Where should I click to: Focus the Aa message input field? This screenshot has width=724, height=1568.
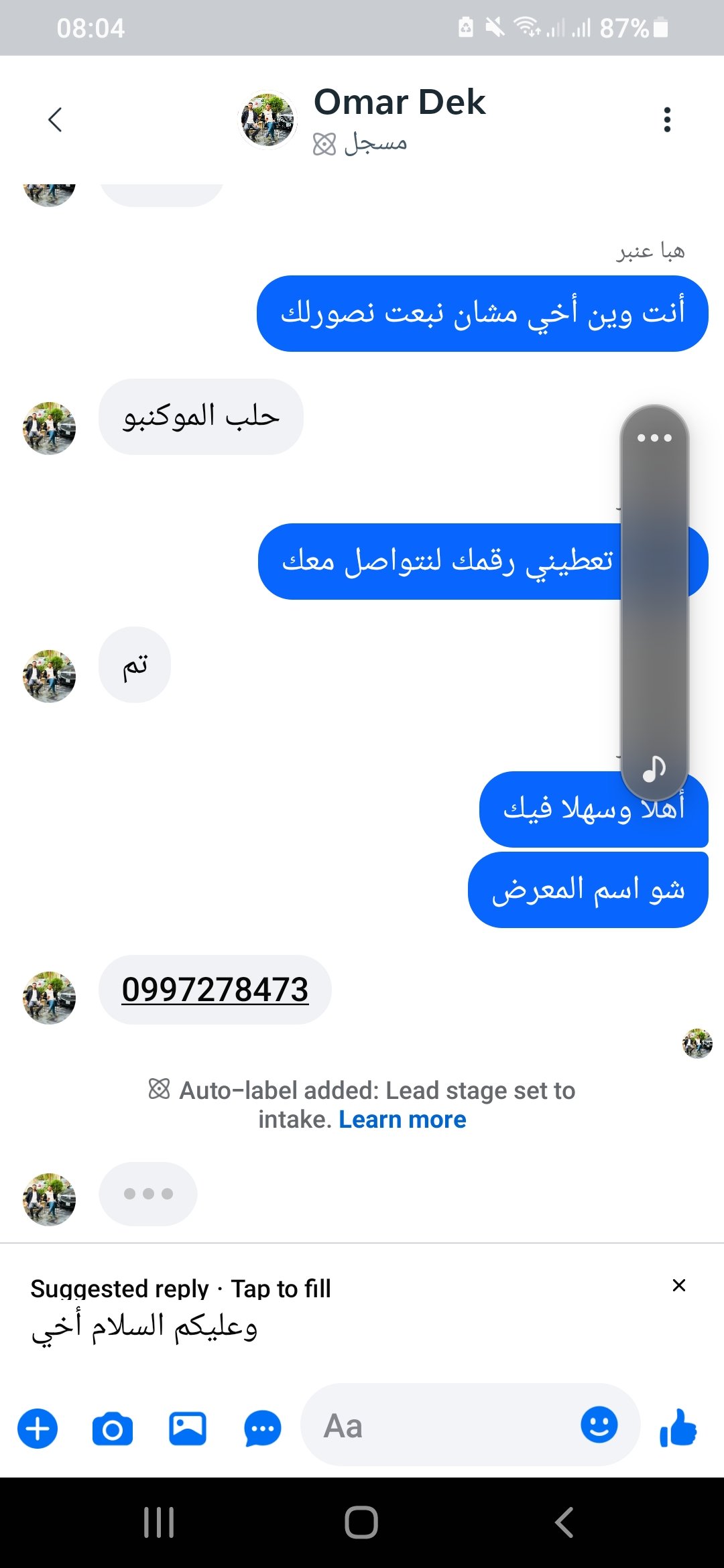[x=436, y=1426]
